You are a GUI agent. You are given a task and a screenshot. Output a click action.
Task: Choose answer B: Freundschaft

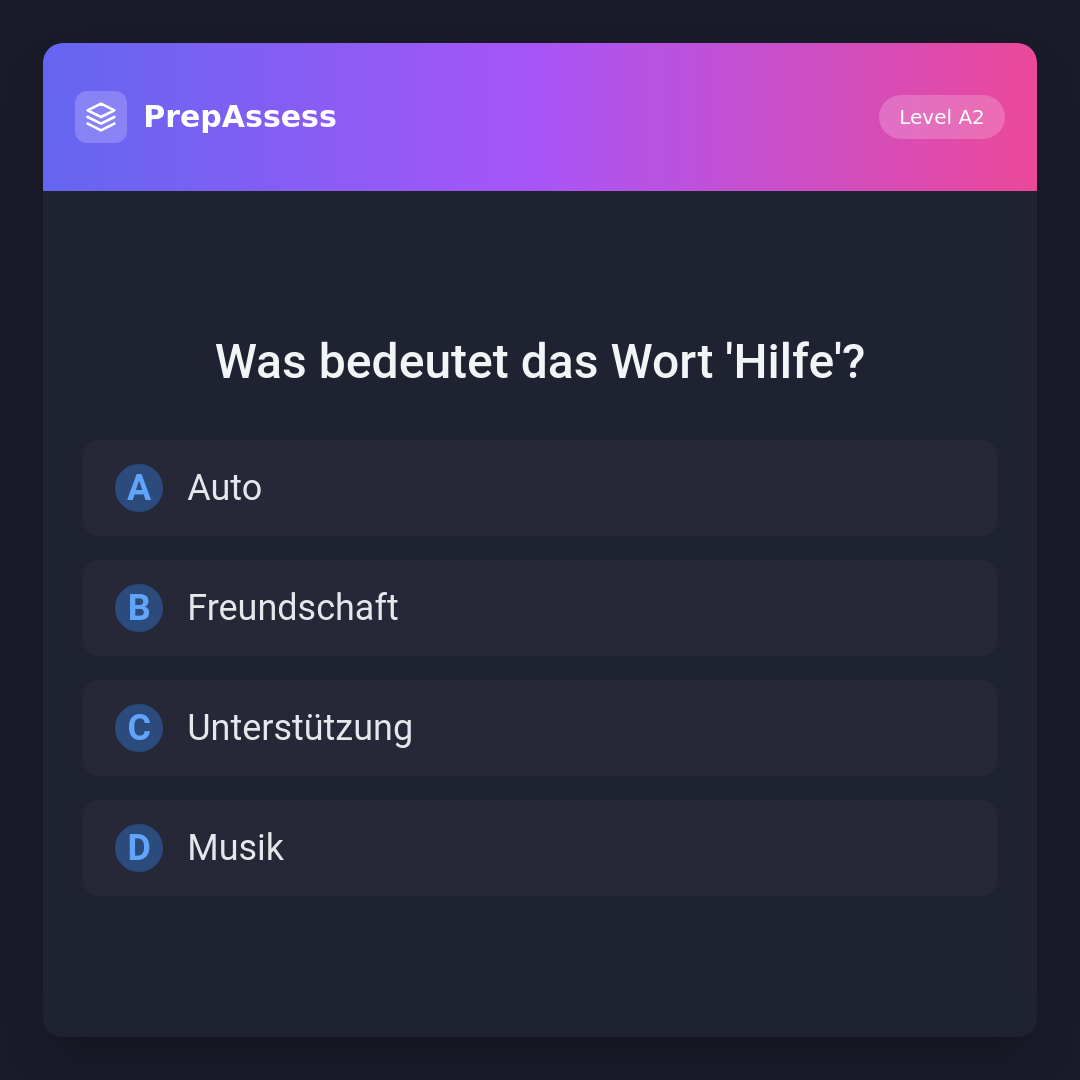tap(540, 608)
